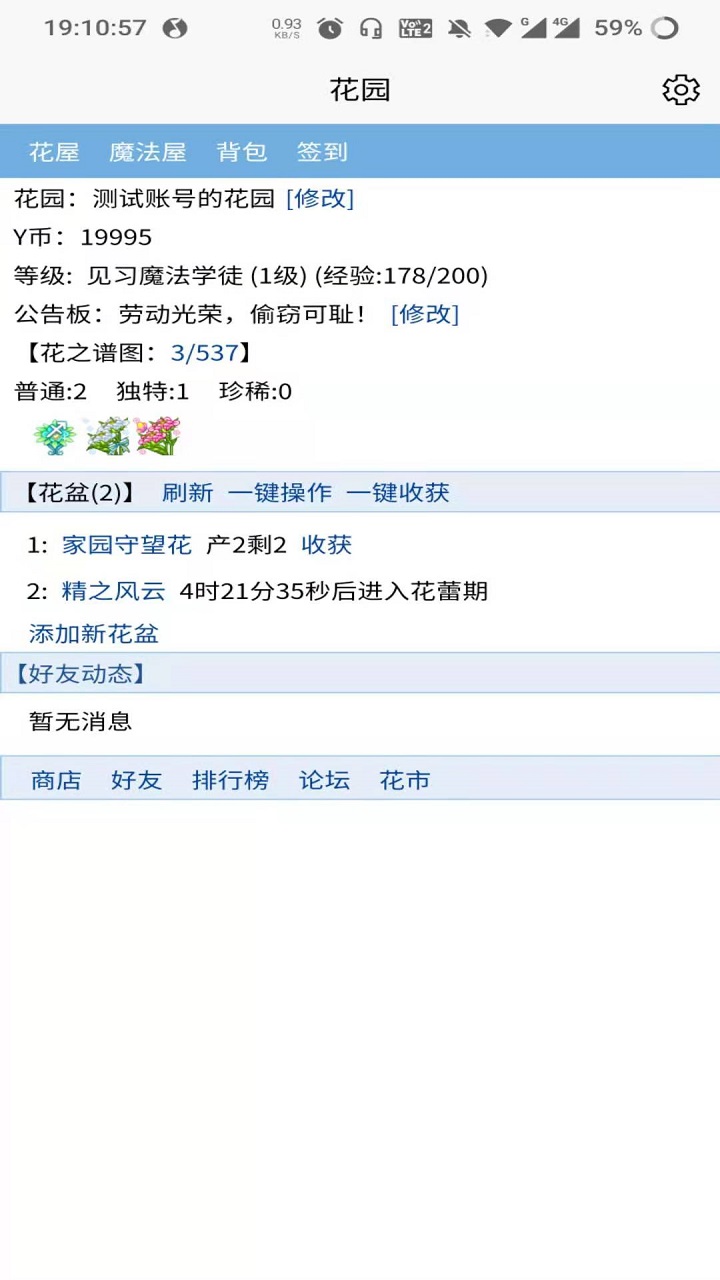720x1280 pixels.
Task: Switch to the 魔法屋 tab
Action: click(x=148, y=152)
